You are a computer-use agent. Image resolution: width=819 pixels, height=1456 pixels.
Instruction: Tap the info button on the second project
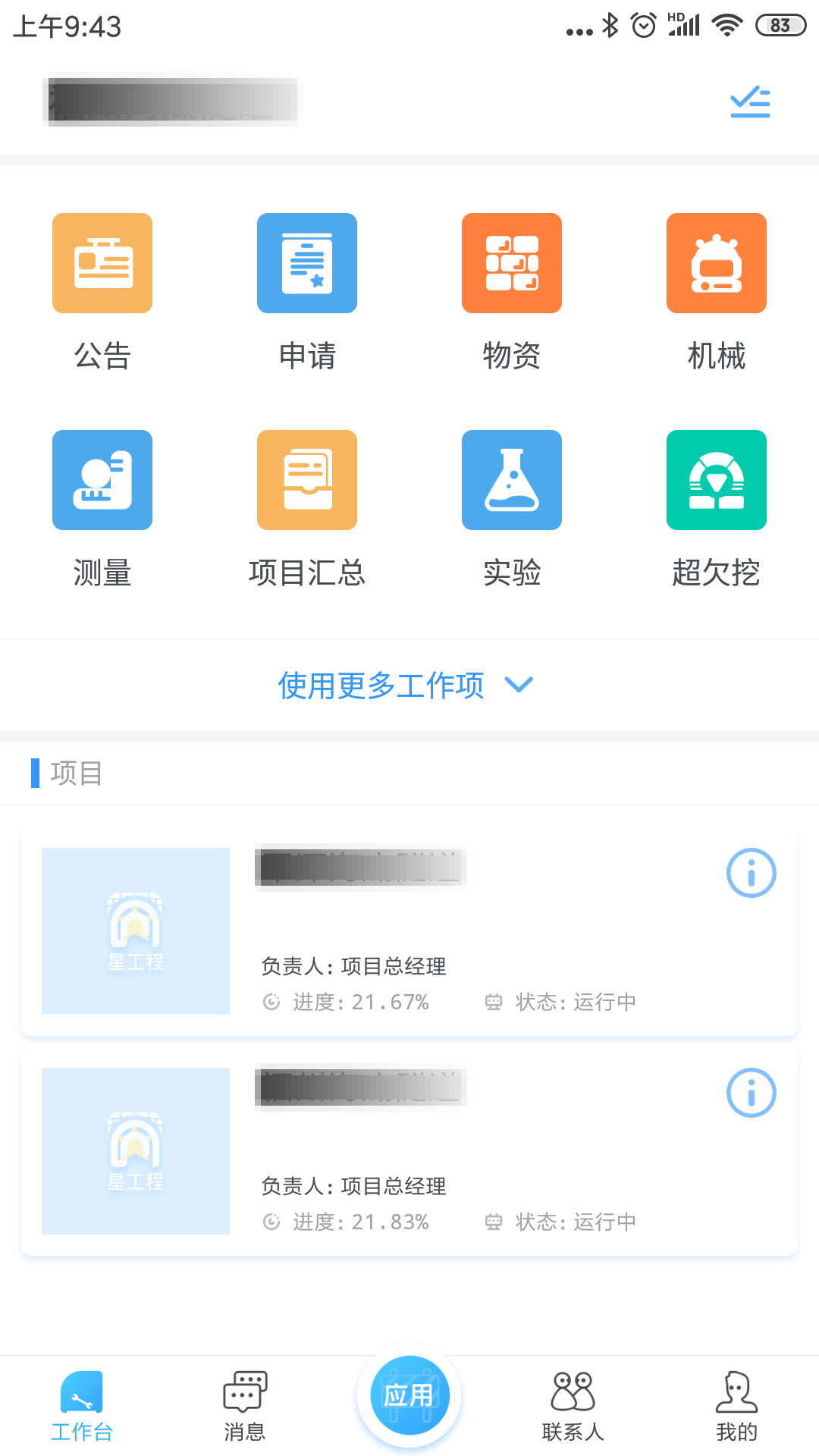[x=752, y=1093]
